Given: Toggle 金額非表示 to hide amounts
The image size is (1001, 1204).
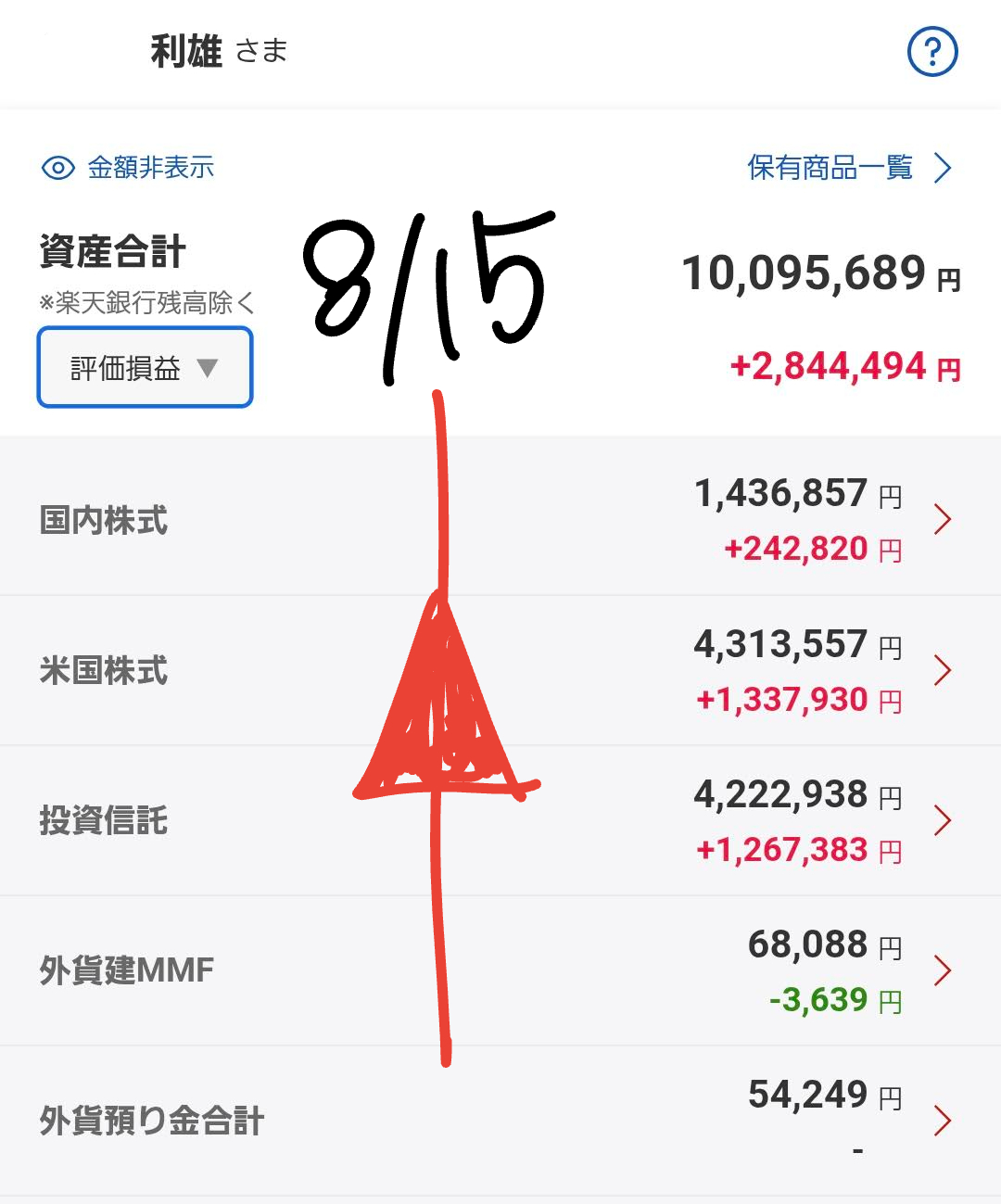Looking at the screenshot, I should pos(128,168).
